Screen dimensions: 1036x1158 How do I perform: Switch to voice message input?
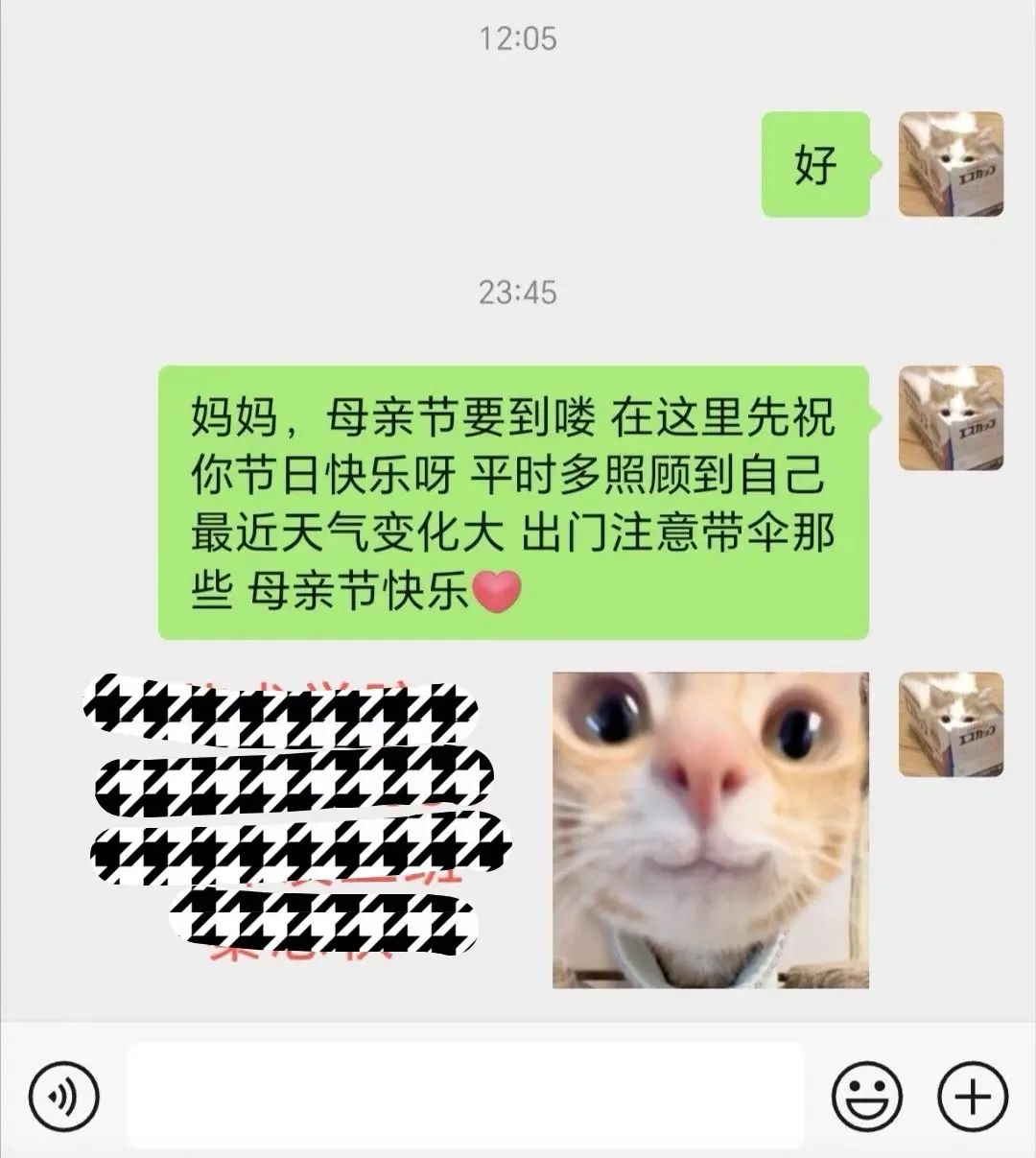64,1096
